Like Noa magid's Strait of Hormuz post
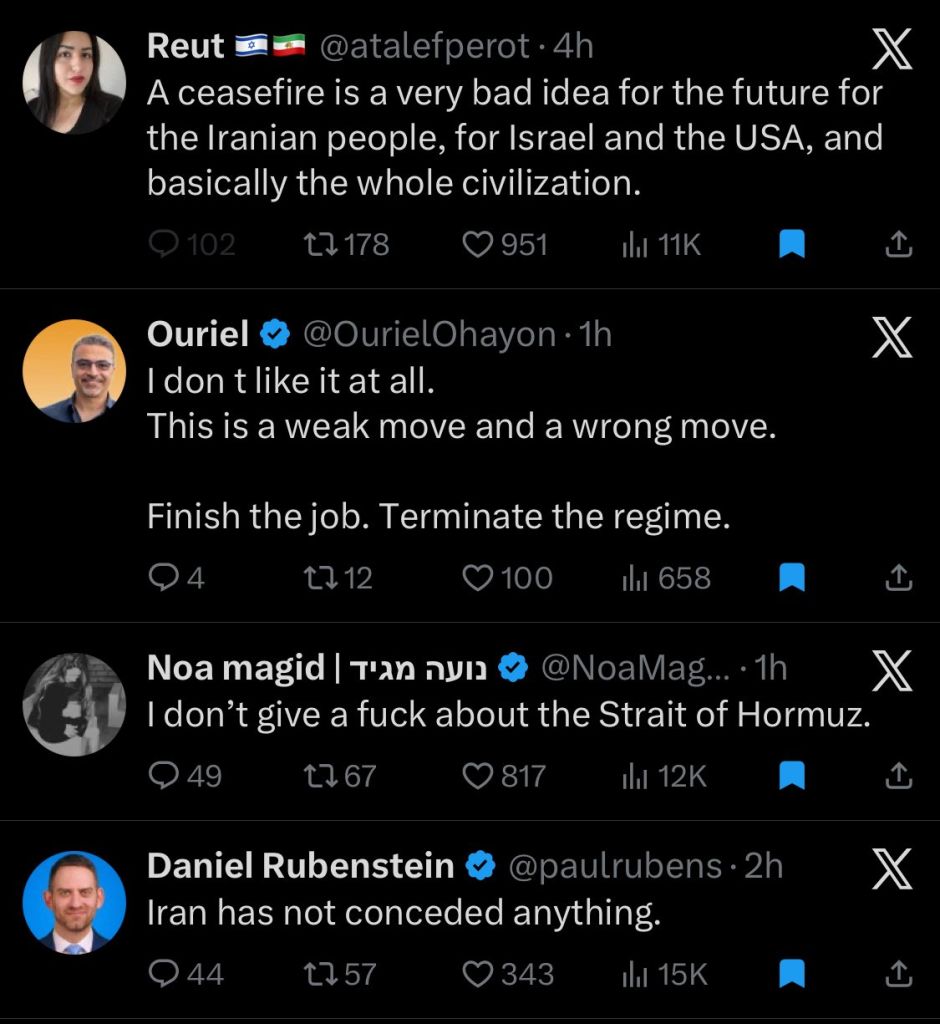 (x=479, y=775)
